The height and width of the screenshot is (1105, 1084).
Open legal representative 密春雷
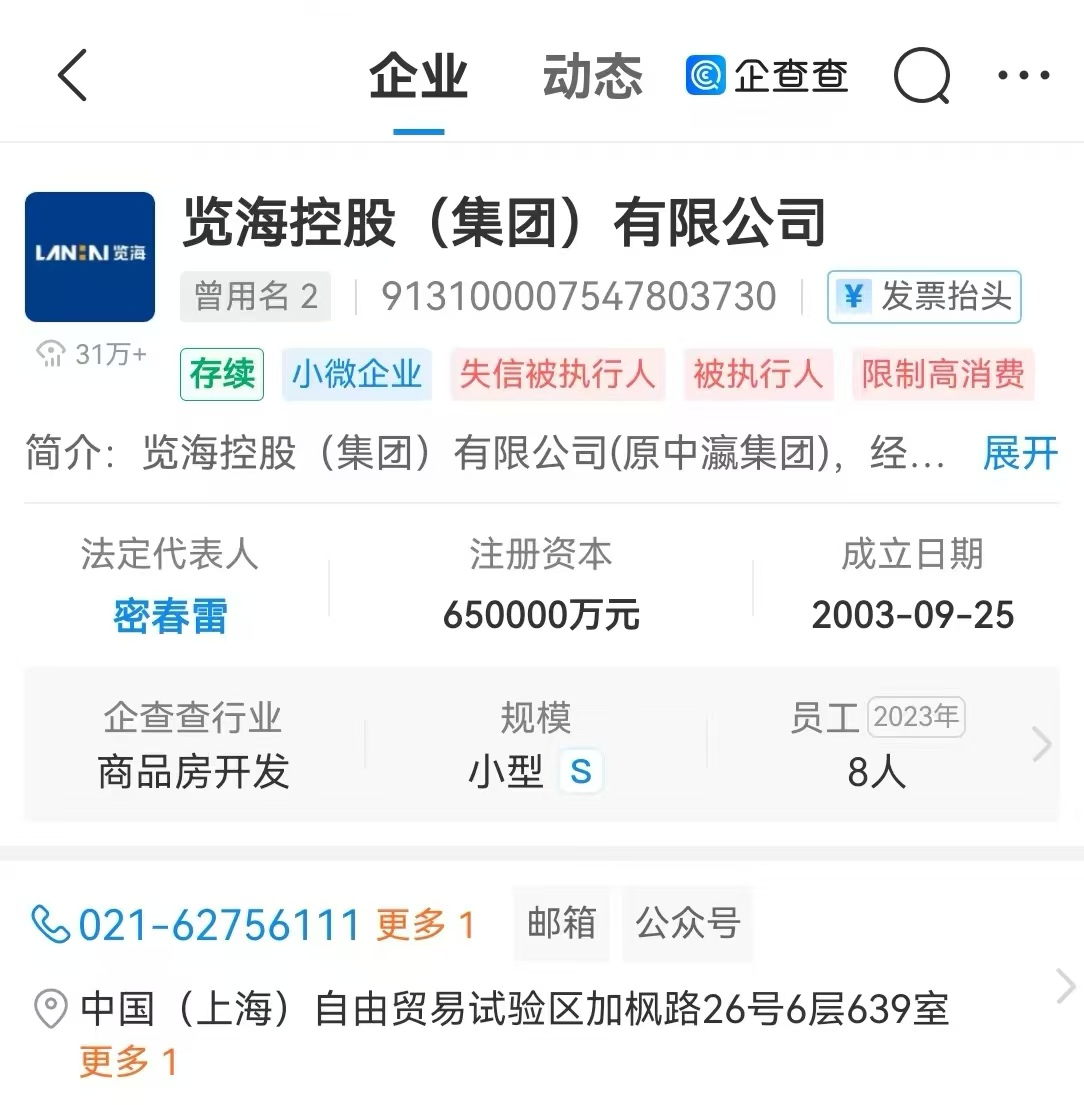click(170, 615)
